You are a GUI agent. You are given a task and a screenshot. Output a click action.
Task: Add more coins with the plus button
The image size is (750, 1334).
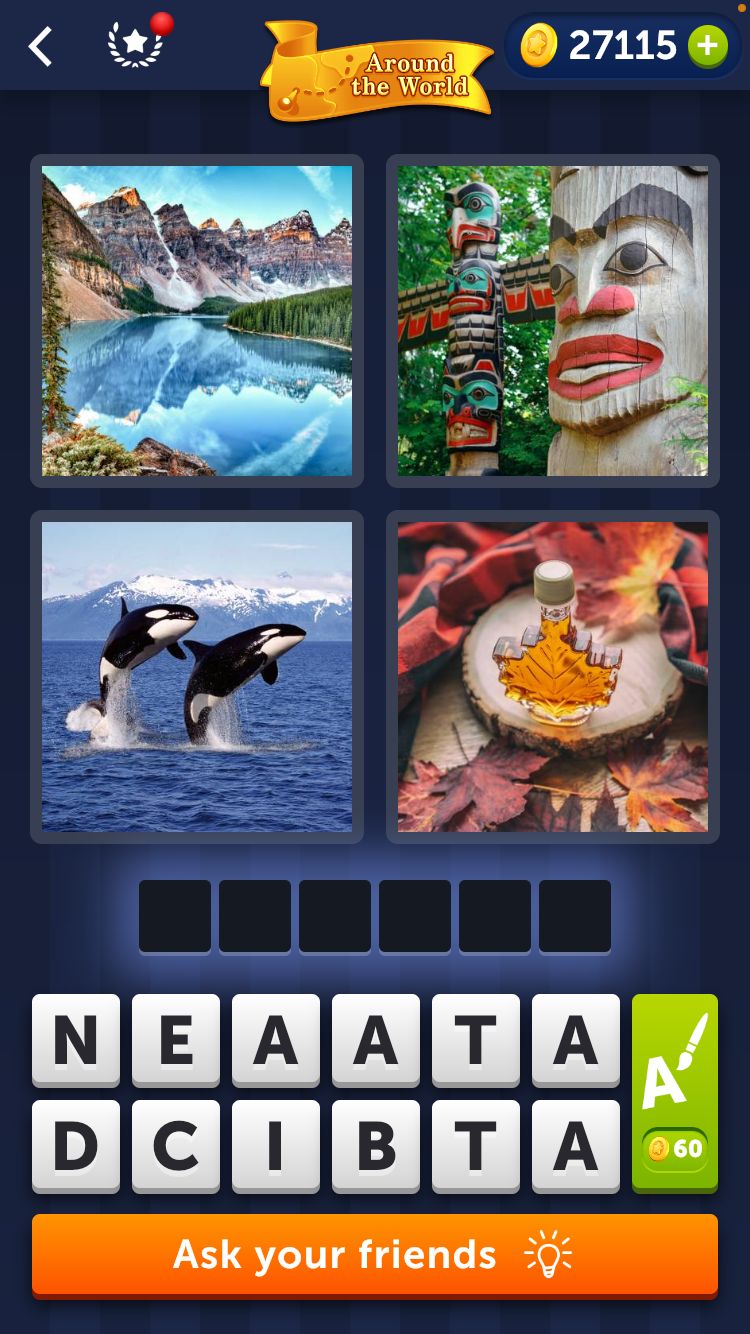tap(707, 46)
